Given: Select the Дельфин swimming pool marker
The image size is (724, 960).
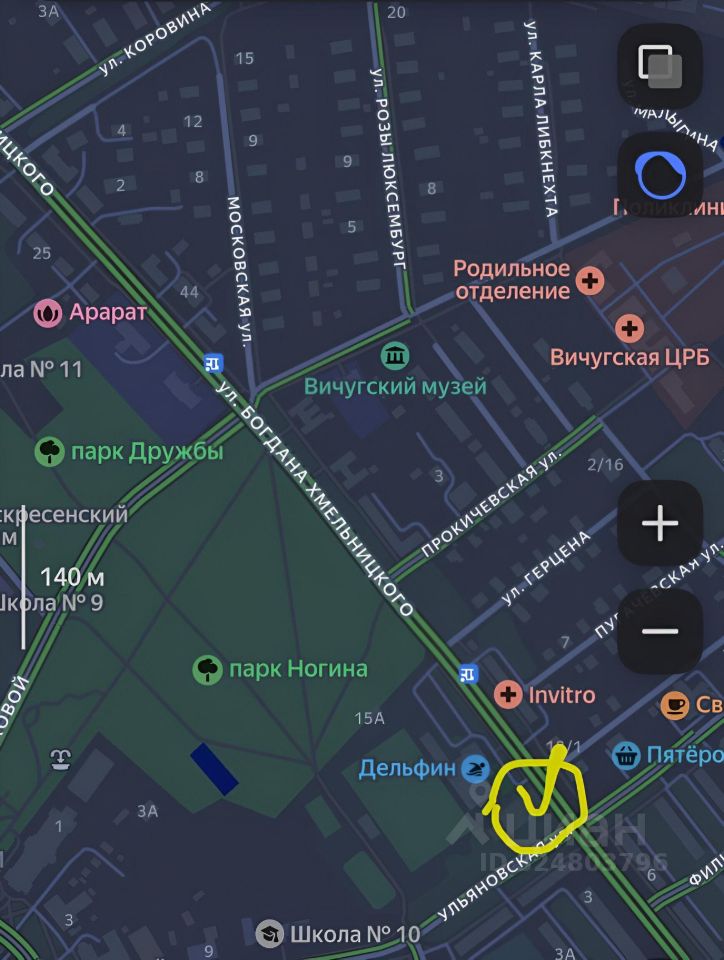Looking at the screenshot, I should [475, 768].
